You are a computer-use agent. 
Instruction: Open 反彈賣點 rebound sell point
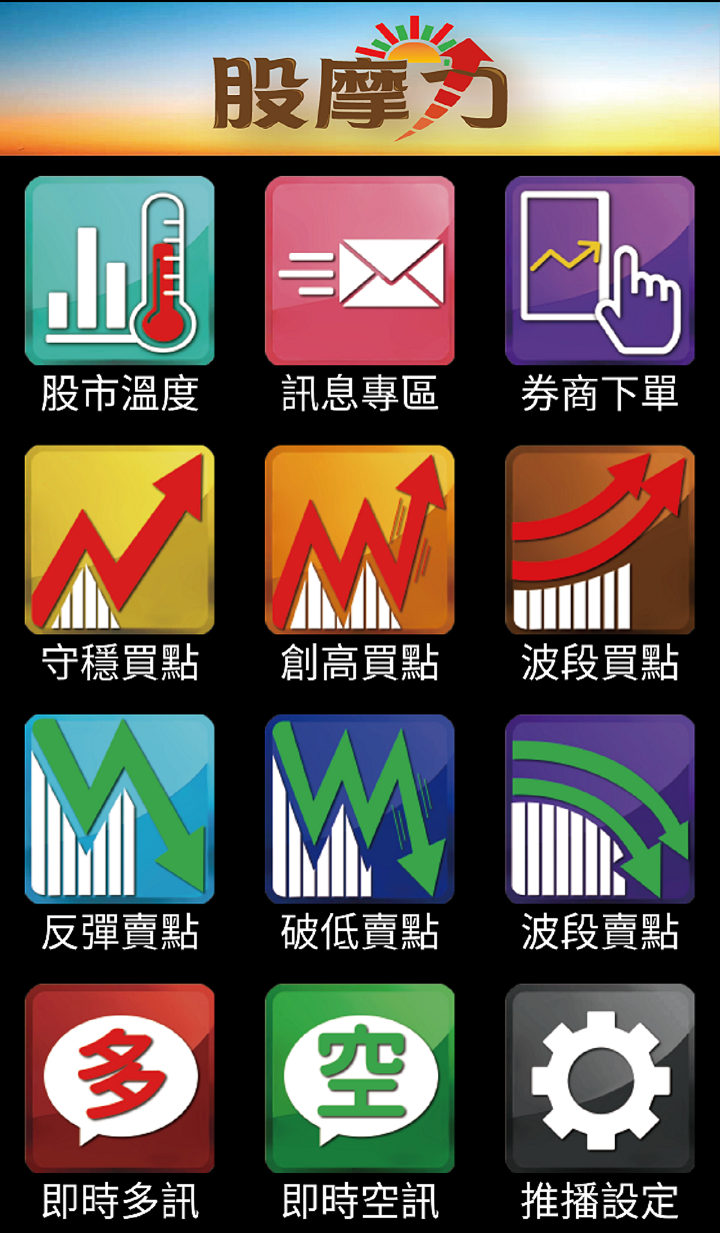[120, 809]
